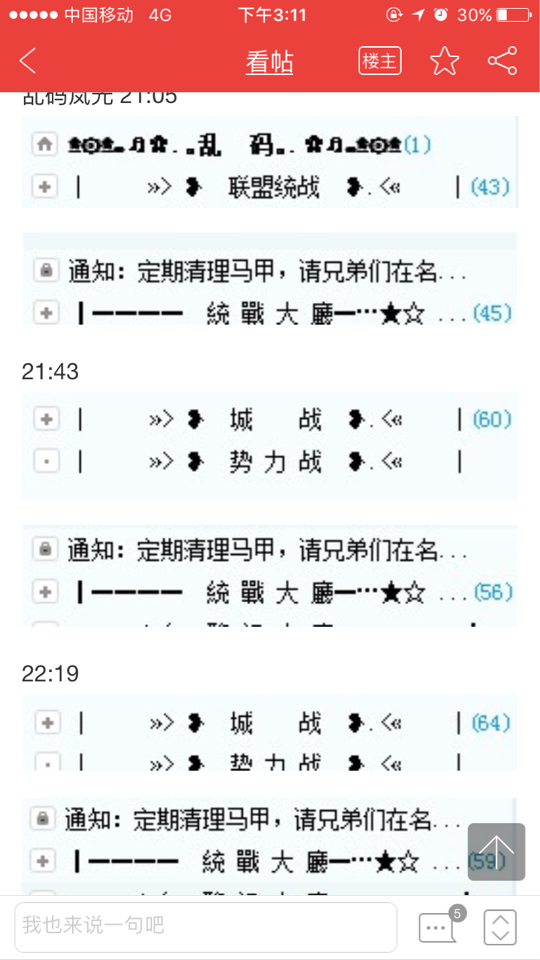Jump back to top with the arrow button
This screenshot has height=960, width=540.
[497, 852]
